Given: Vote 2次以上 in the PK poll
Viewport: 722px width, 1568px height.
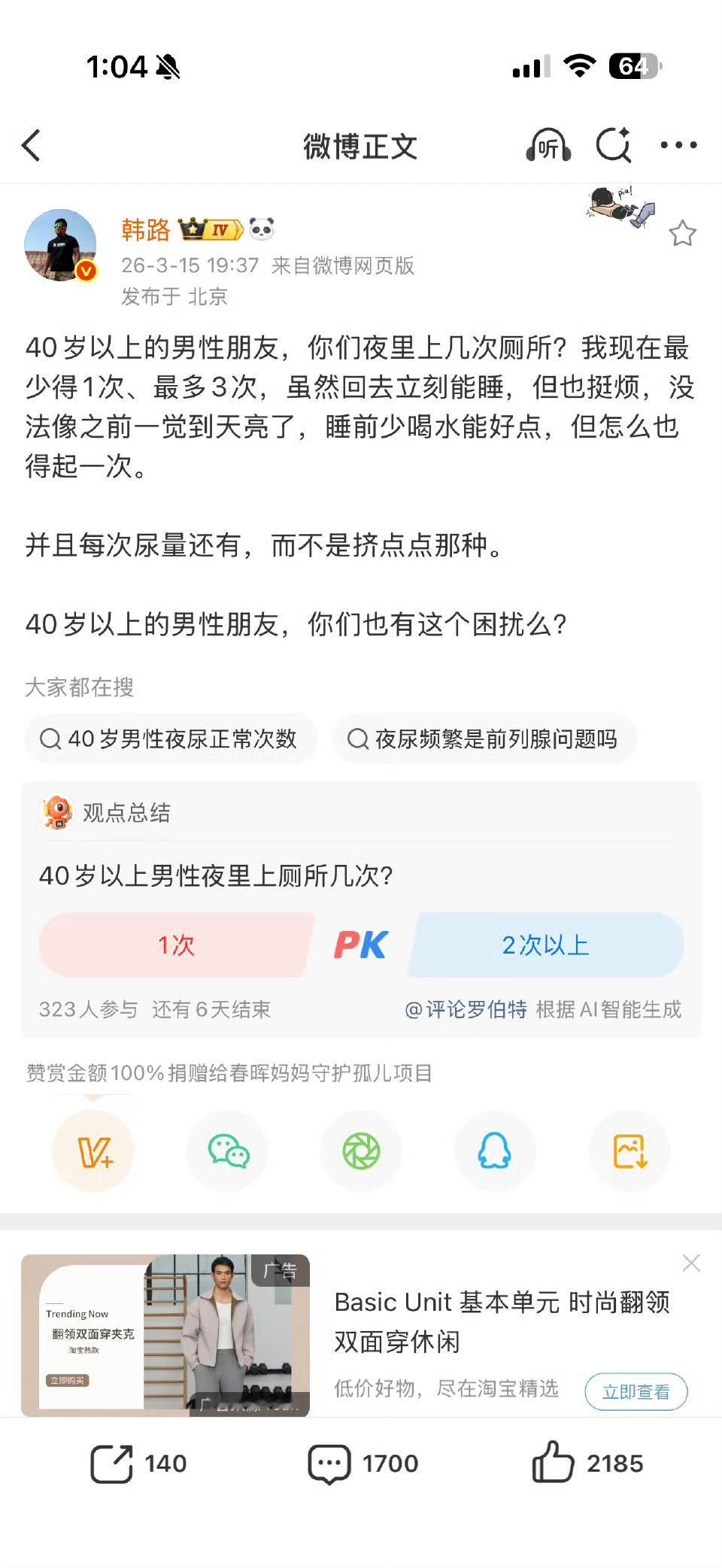Looking at the screenshot, I should click(546, 945).
